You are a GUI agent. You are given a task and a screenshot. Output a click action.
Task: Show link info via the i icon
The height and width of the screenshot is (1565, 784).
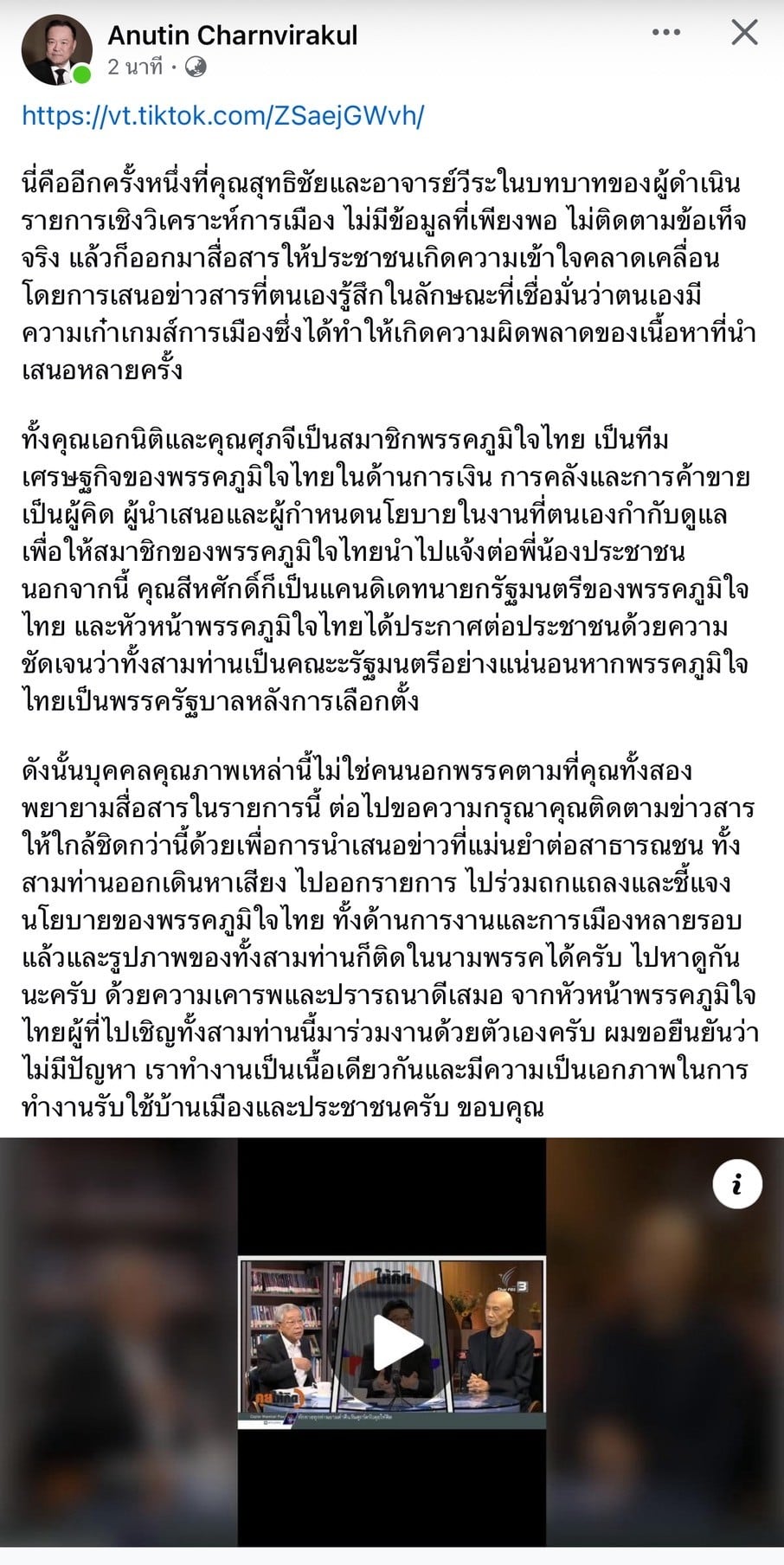pos(736,1183)
